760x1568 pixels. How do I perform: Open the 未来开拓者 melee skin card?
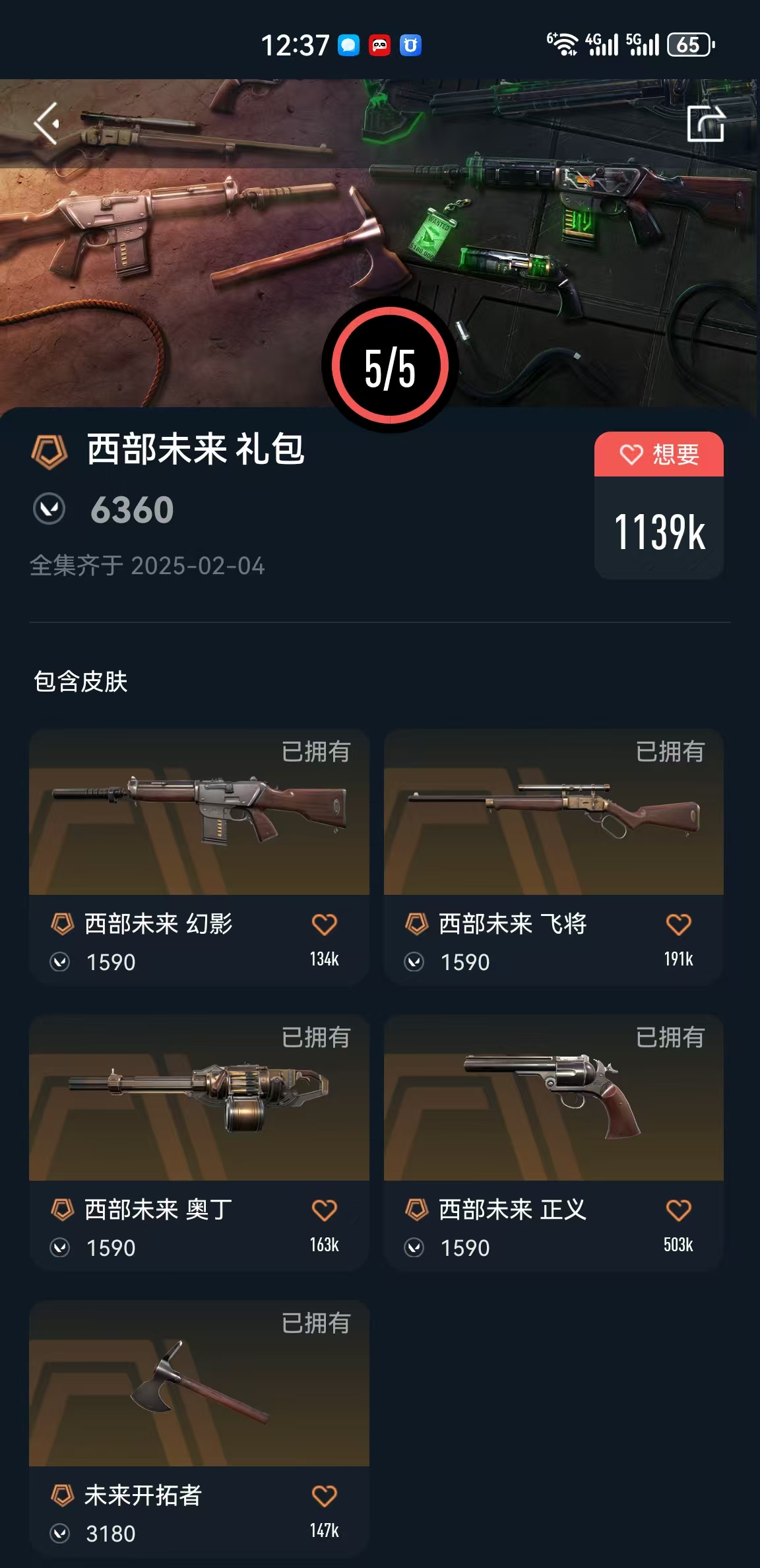click(199, 1385)
